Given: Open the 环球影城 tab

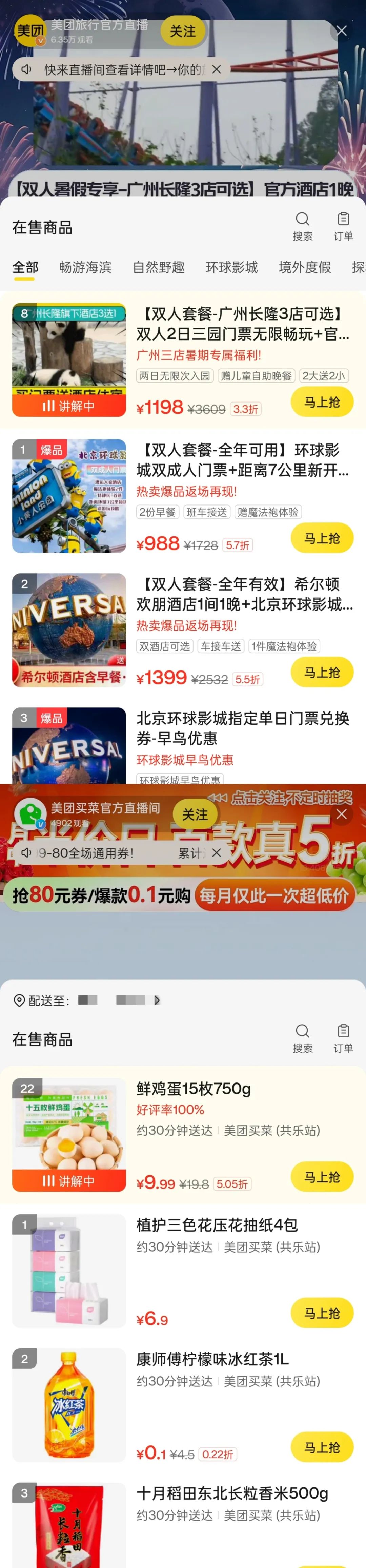Looking at the screenshot, I should [231, 267].
